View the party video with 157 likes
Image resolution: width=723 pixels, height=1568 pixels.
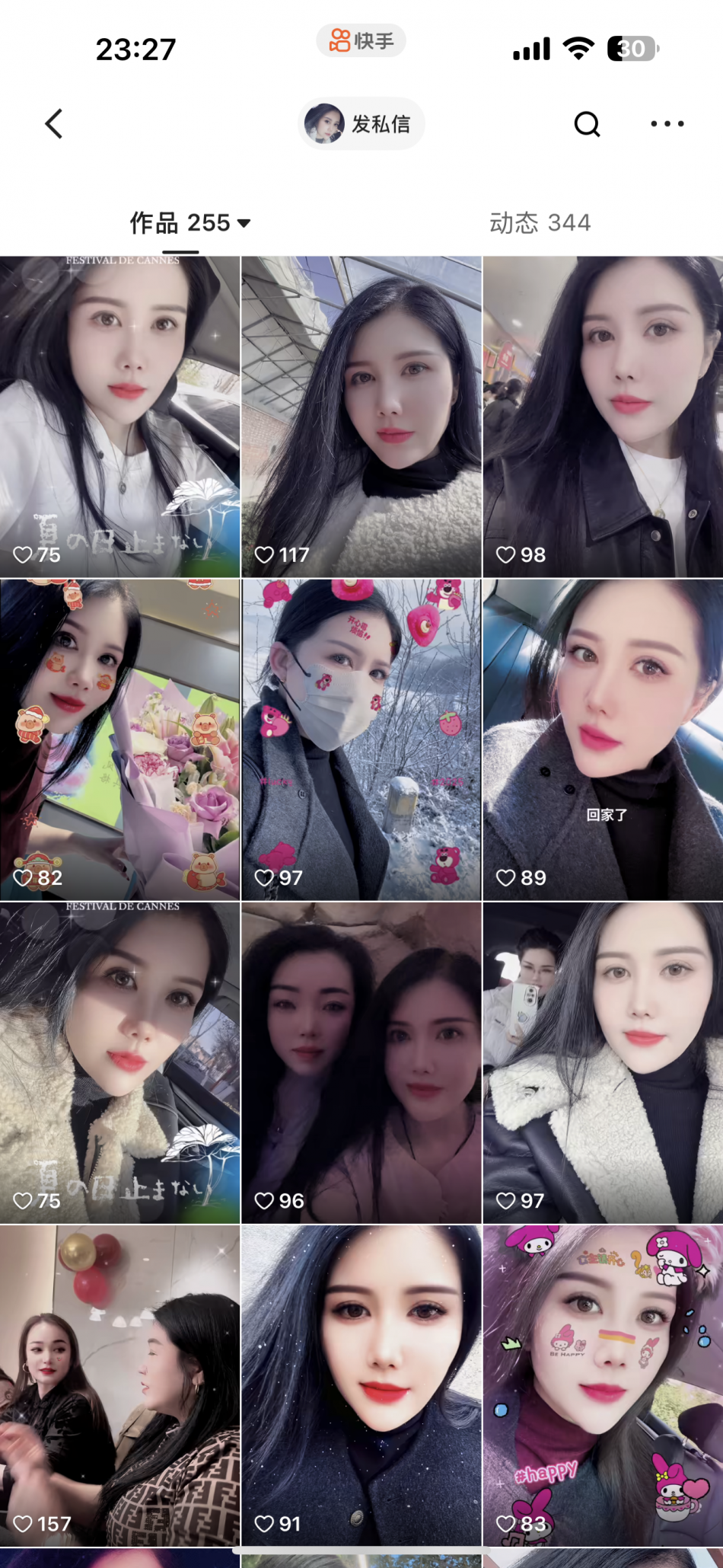(x=120, y=1385)
